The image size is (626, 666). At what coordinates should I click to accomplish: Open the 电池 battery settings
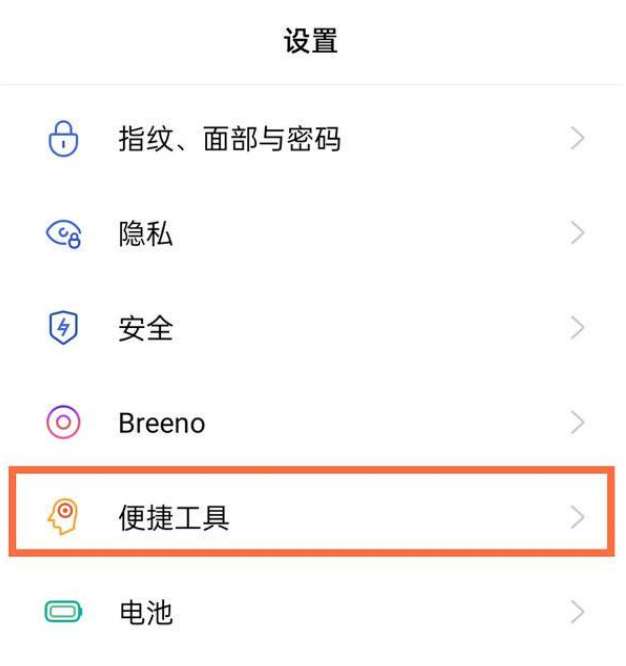click(146, 611)
